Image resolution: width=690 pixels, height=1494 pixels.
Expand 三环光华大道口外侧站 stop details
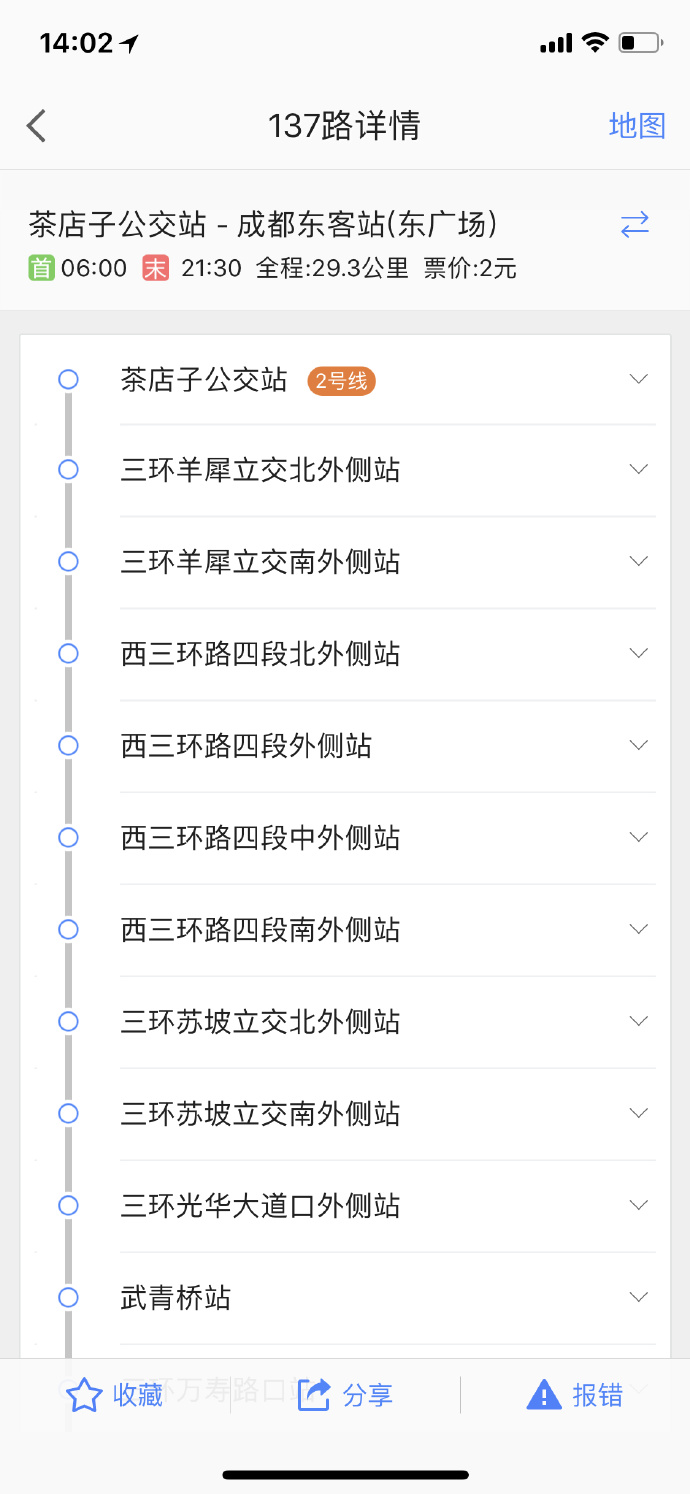pos(345,1206)
